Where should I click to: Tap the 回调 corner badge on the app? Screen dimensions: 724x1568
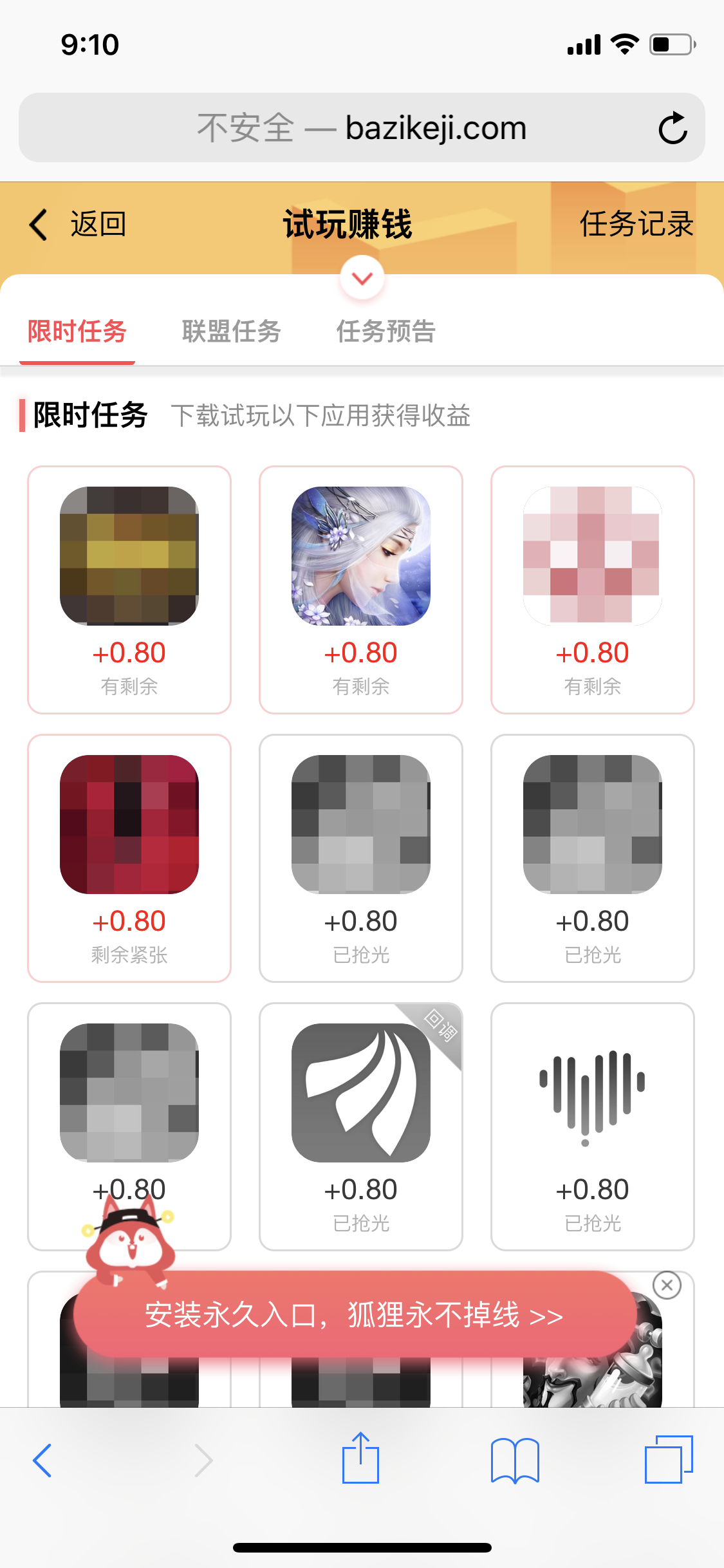pyautogui.click(x=441, y=1023)
